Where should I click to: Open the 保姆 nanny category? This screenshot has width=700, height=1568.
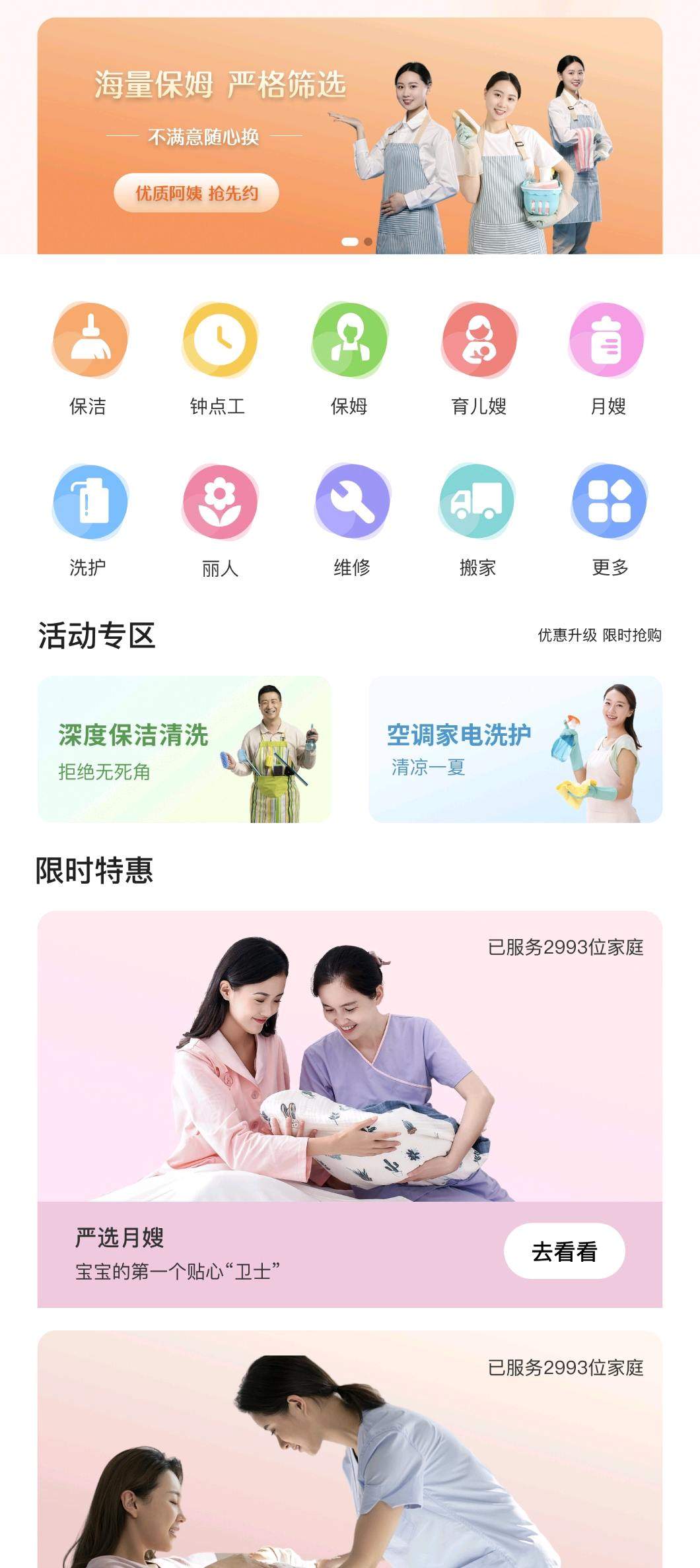(349, 358)
